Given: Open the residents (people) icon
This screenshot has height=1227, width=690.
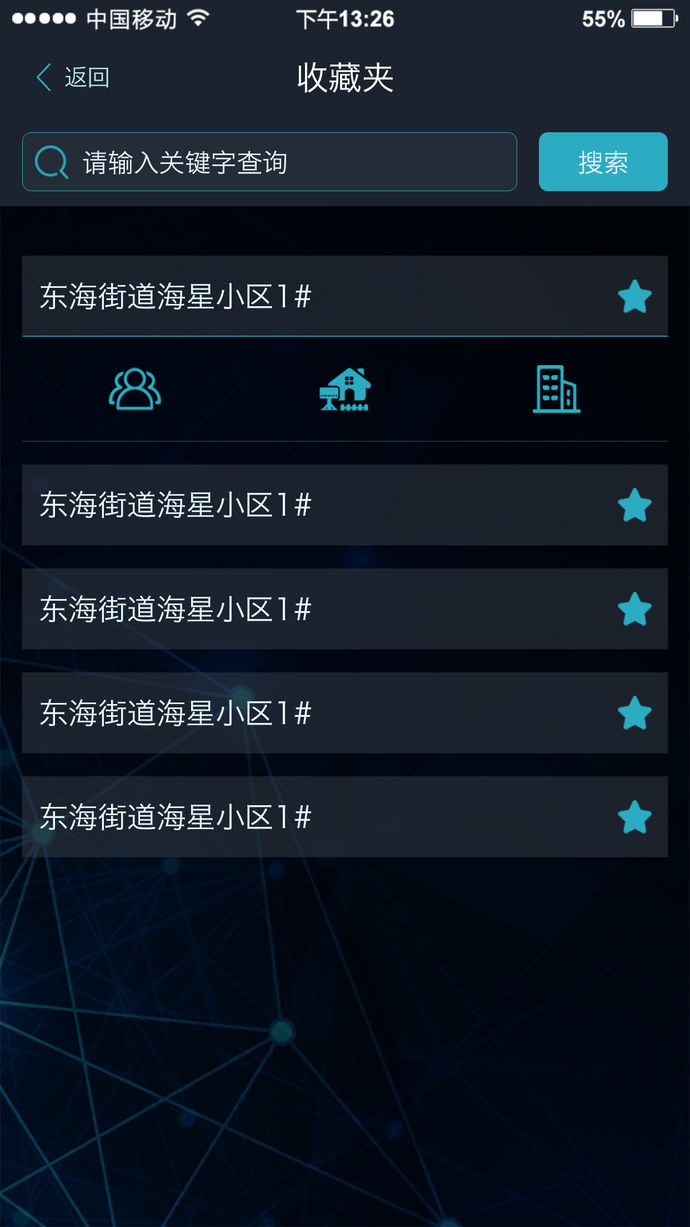Looking at the screenshot, I should (x=135, y=390).
